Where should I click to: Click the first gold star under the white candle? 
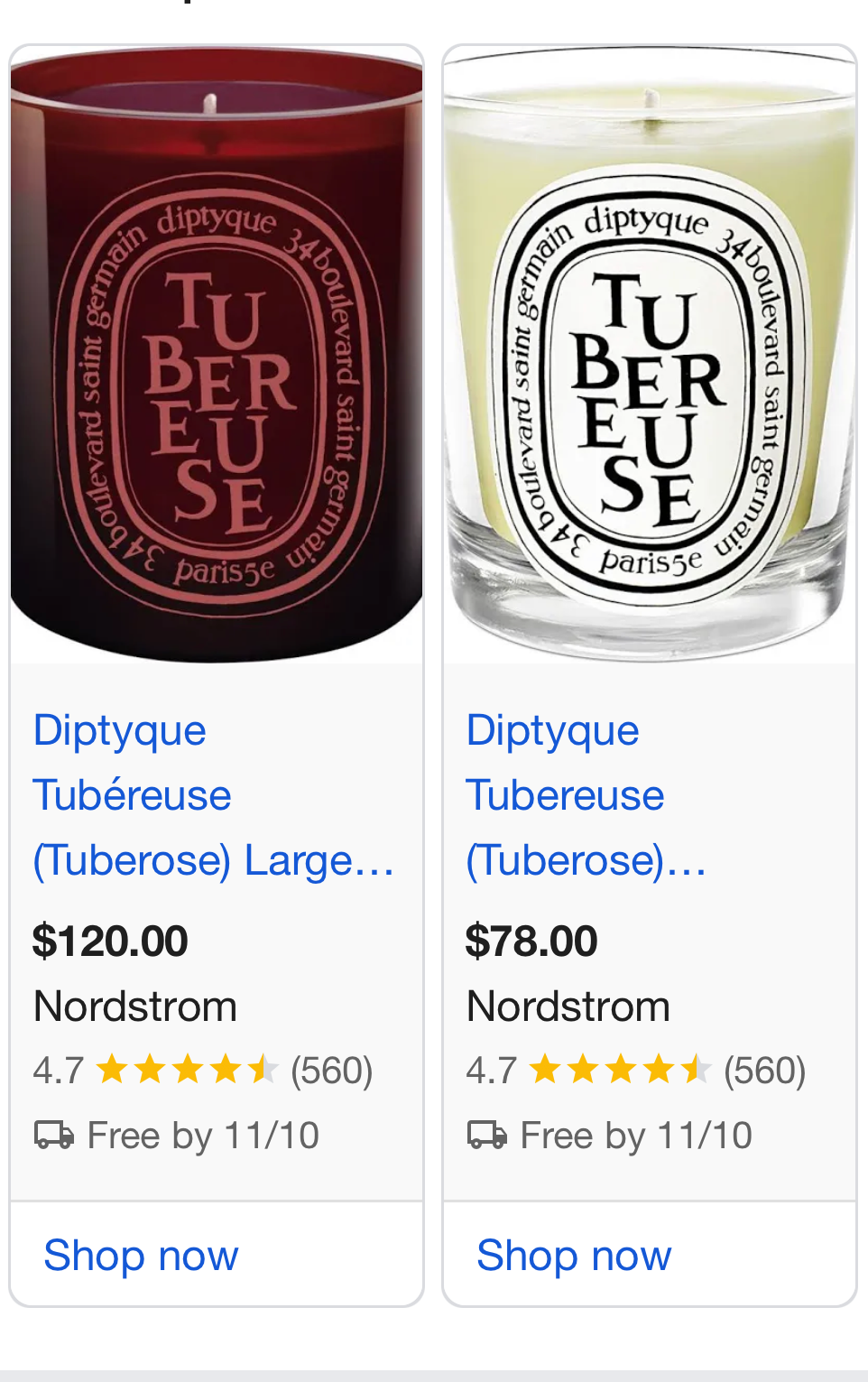coord(546,1069)
